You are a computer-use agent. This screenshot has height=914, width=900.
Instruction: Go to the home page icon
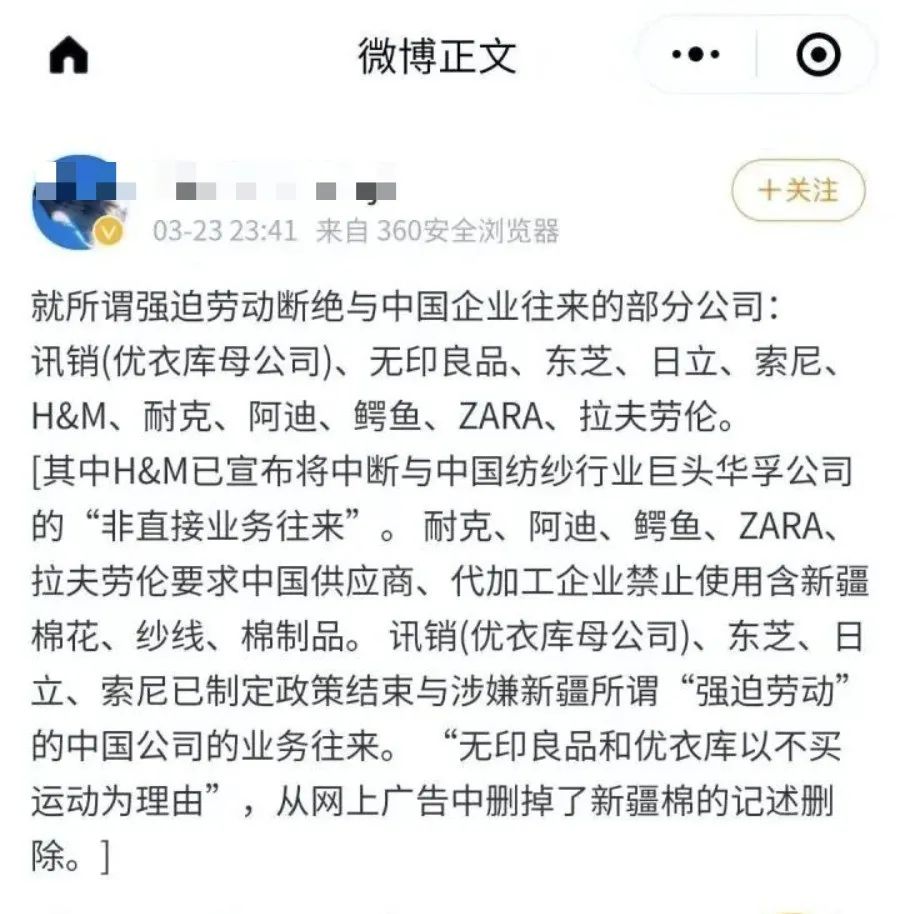coord(68,56)
